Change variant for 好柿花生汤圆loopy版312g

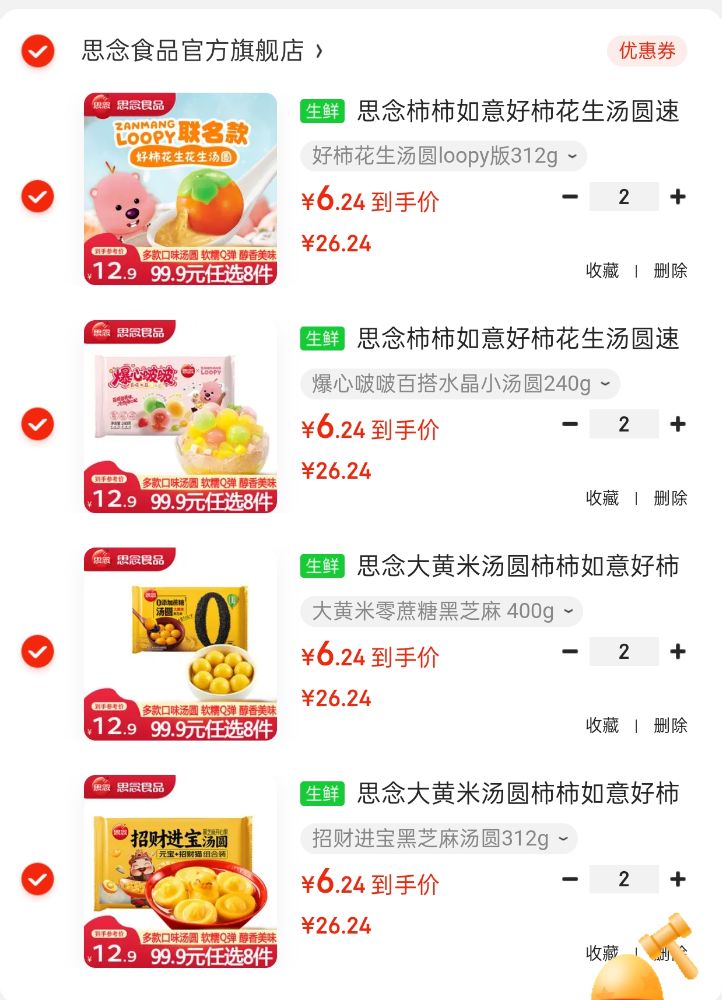(x=443, y=157)
